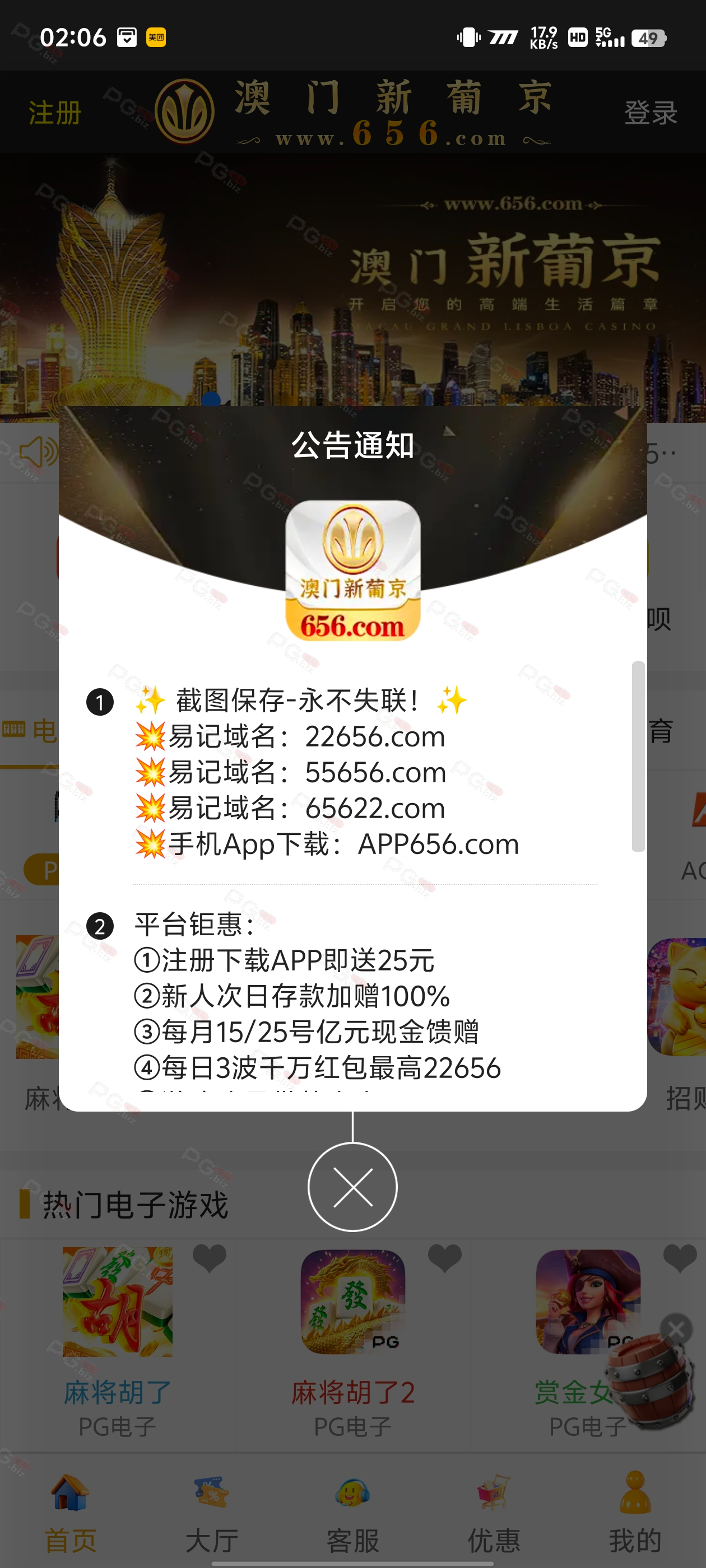Favorite 麻将胡了 with its heart icon
The image size is (706, 1568).
[210, 1258]
